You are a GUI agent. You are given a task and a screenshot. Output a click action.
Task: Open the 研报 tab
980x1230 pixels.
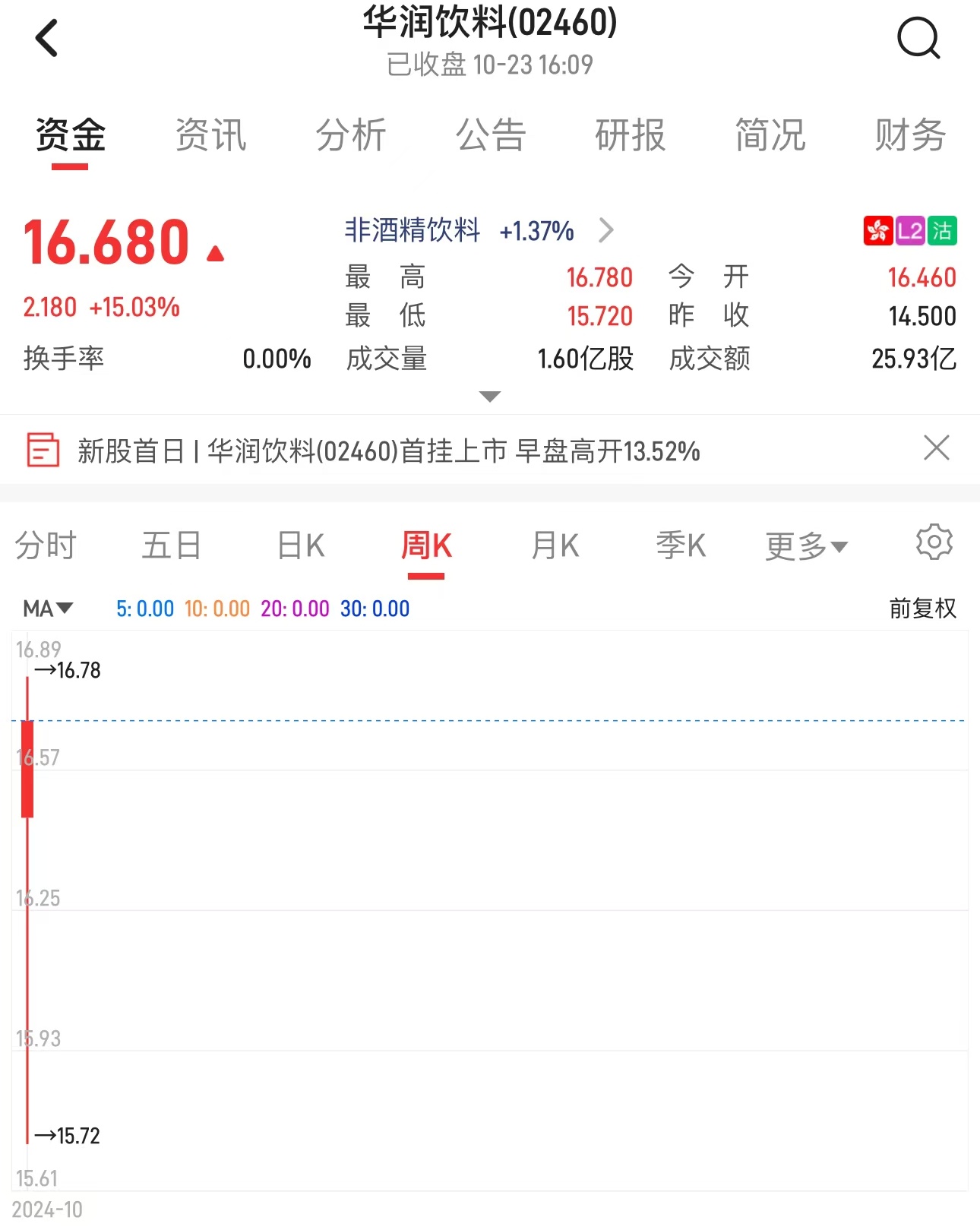(x=630, y=136)
